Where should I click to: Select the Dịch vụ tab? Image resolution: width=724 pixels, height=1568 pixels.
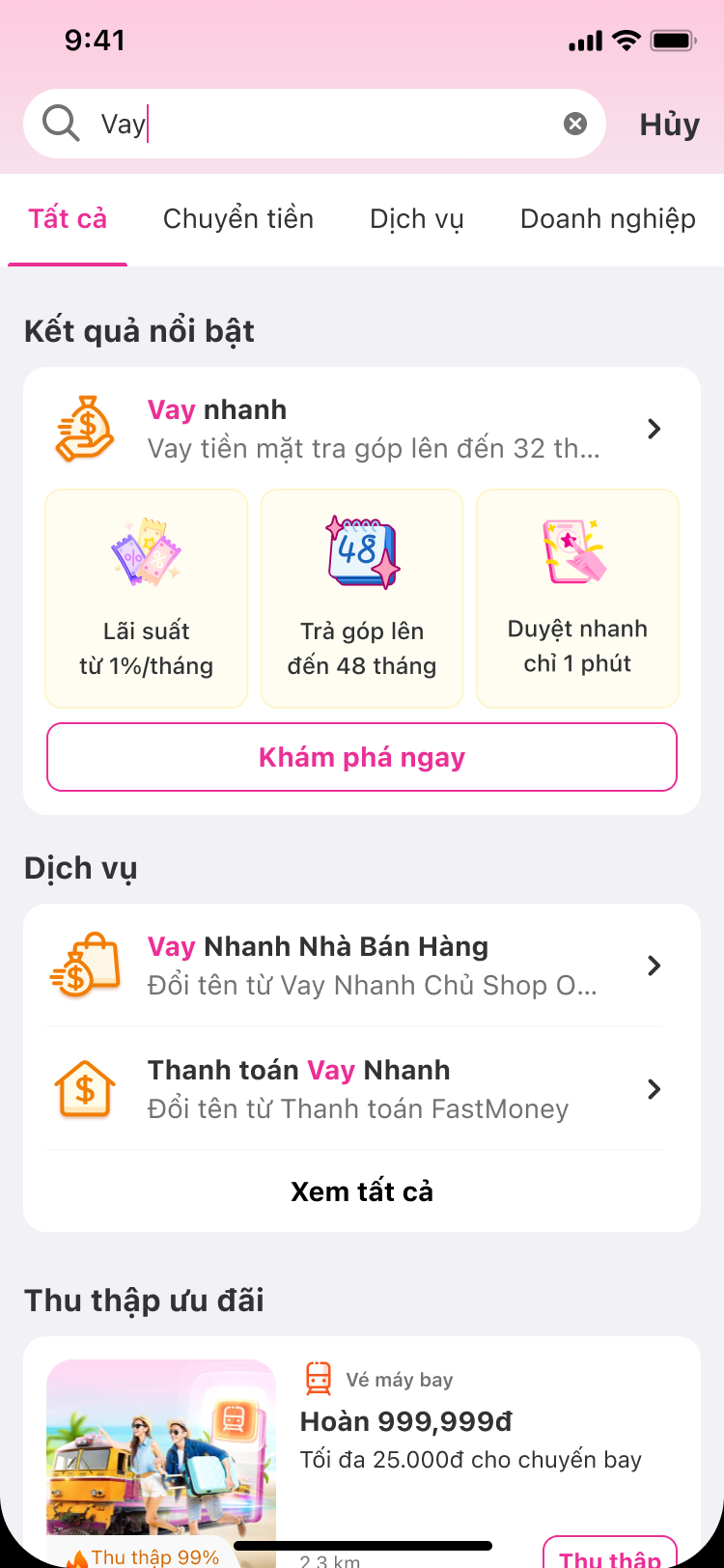click(417, 219)
